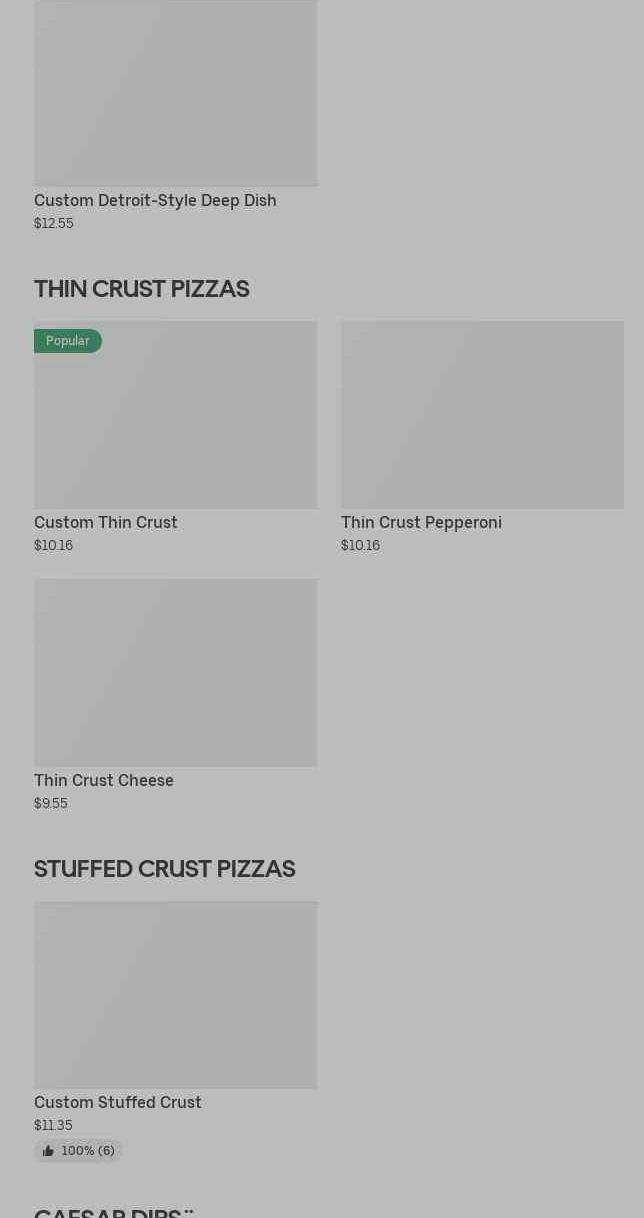Open the Custom Detroit-Style Deep Dish item
Viewport: 644px width, 1218px height.
point(175,116)
